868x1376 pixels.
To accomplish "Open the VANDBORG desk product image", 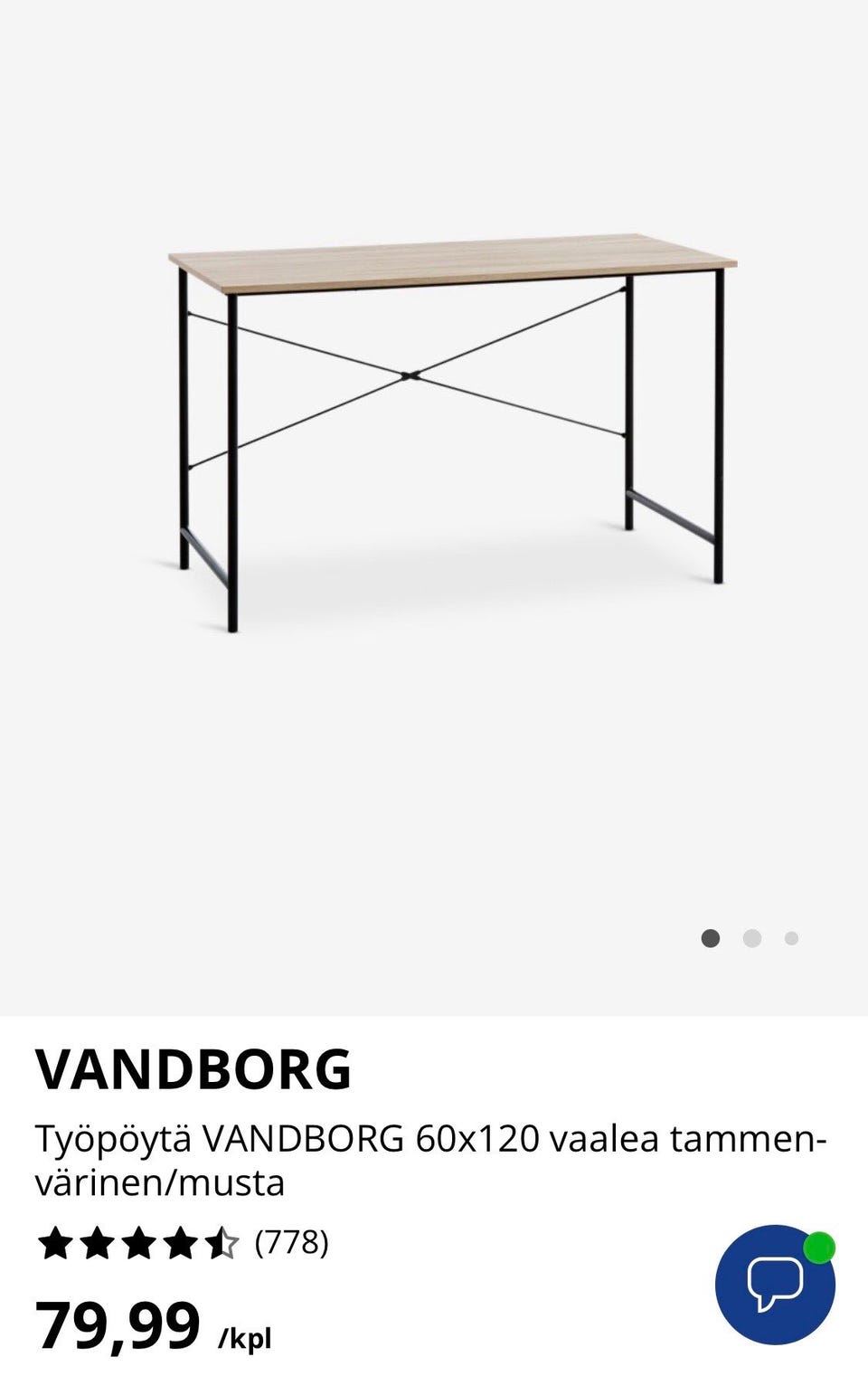I will pyautogui.click(x=452, y=425).
